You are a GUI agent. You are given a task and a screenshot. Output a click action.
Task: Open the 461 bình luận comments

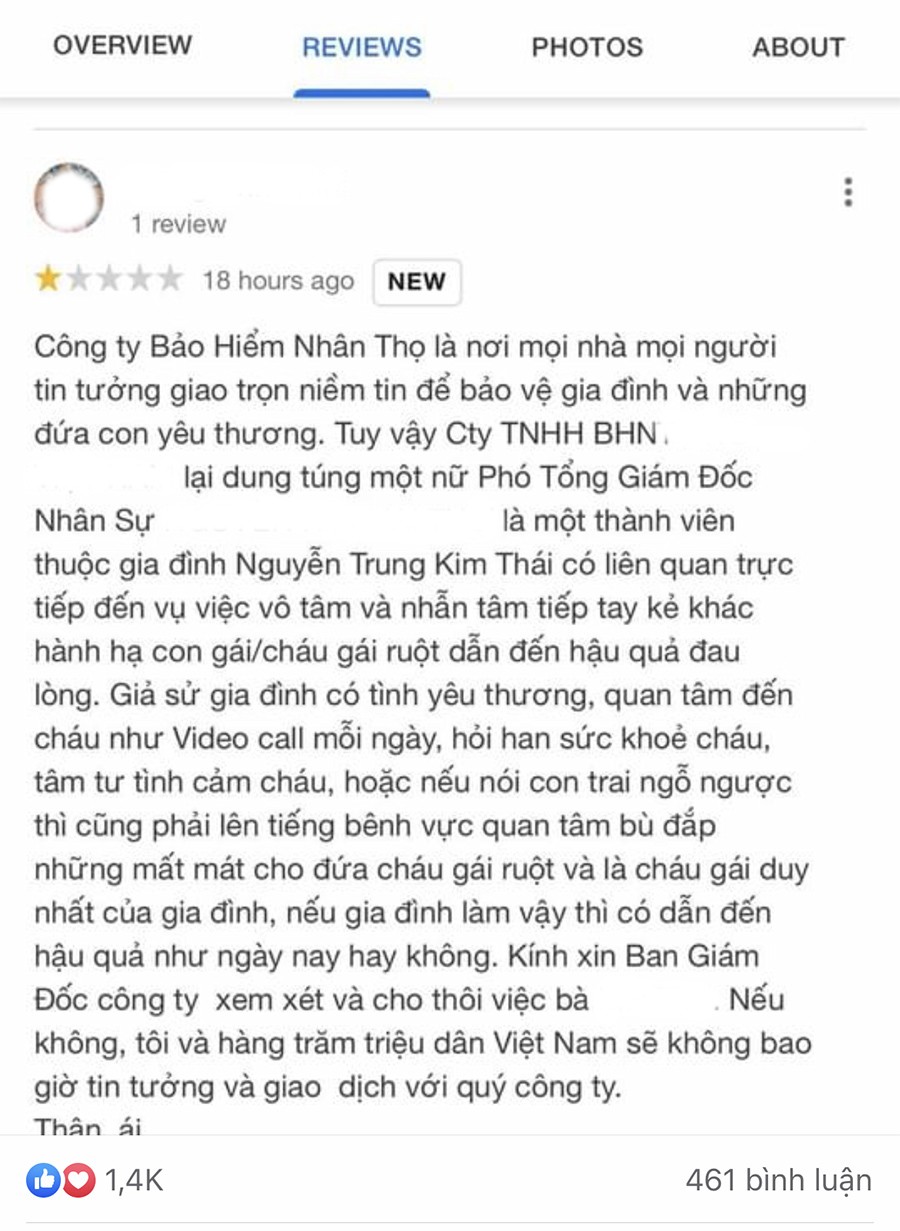[x=778, y=1181]
